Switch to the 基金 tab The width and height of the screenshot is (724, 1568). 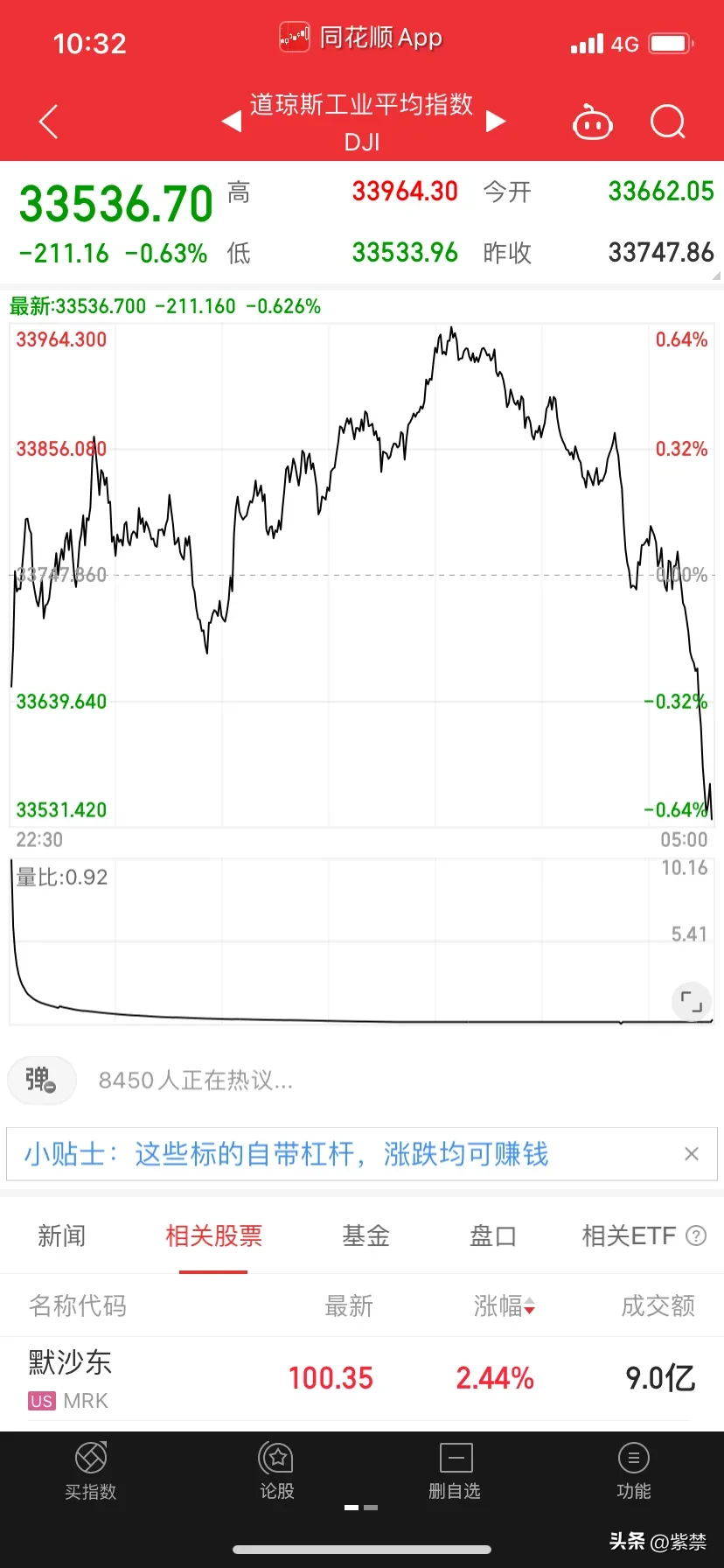(x=365, y=1235)
